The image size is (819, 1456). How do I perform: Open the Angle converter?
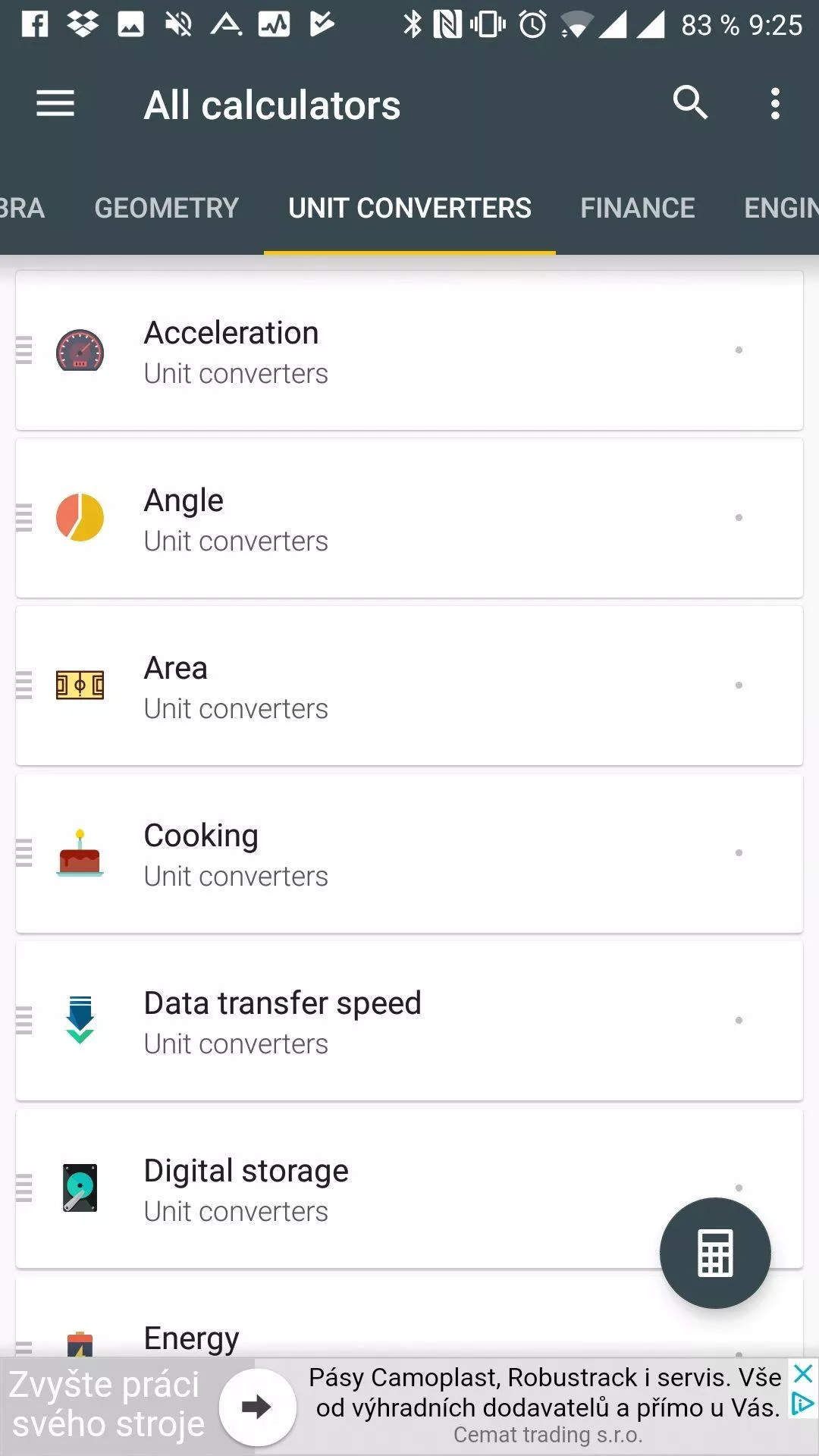click(x=409, y=518)
